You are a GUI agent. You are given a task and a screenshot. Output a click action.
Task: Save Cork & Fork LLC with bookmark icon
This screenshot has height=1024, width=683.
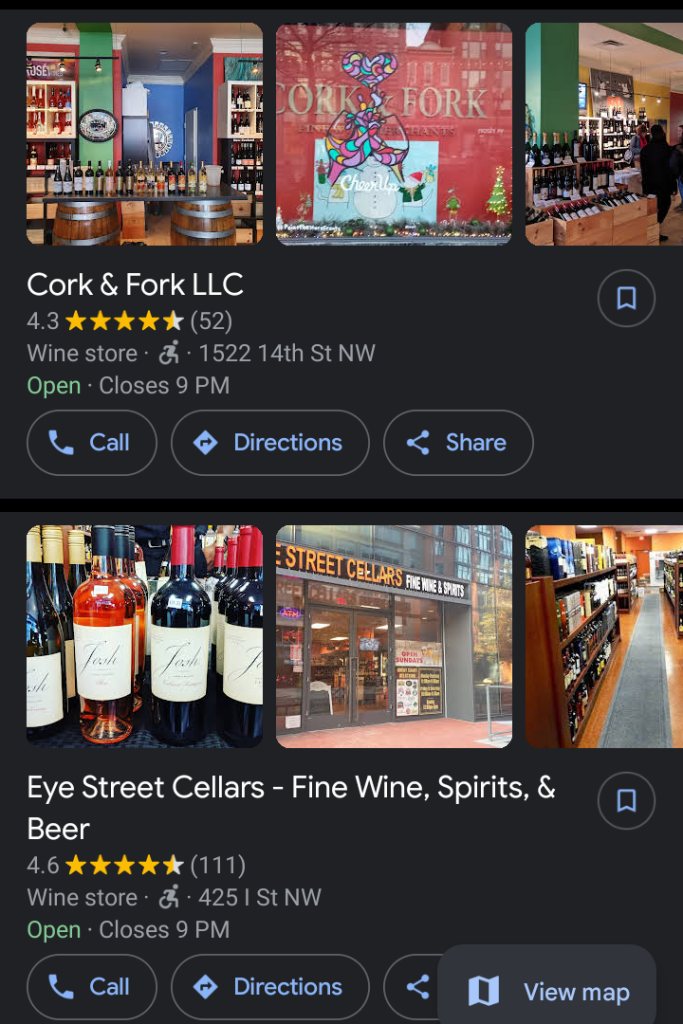coord(626,298)
